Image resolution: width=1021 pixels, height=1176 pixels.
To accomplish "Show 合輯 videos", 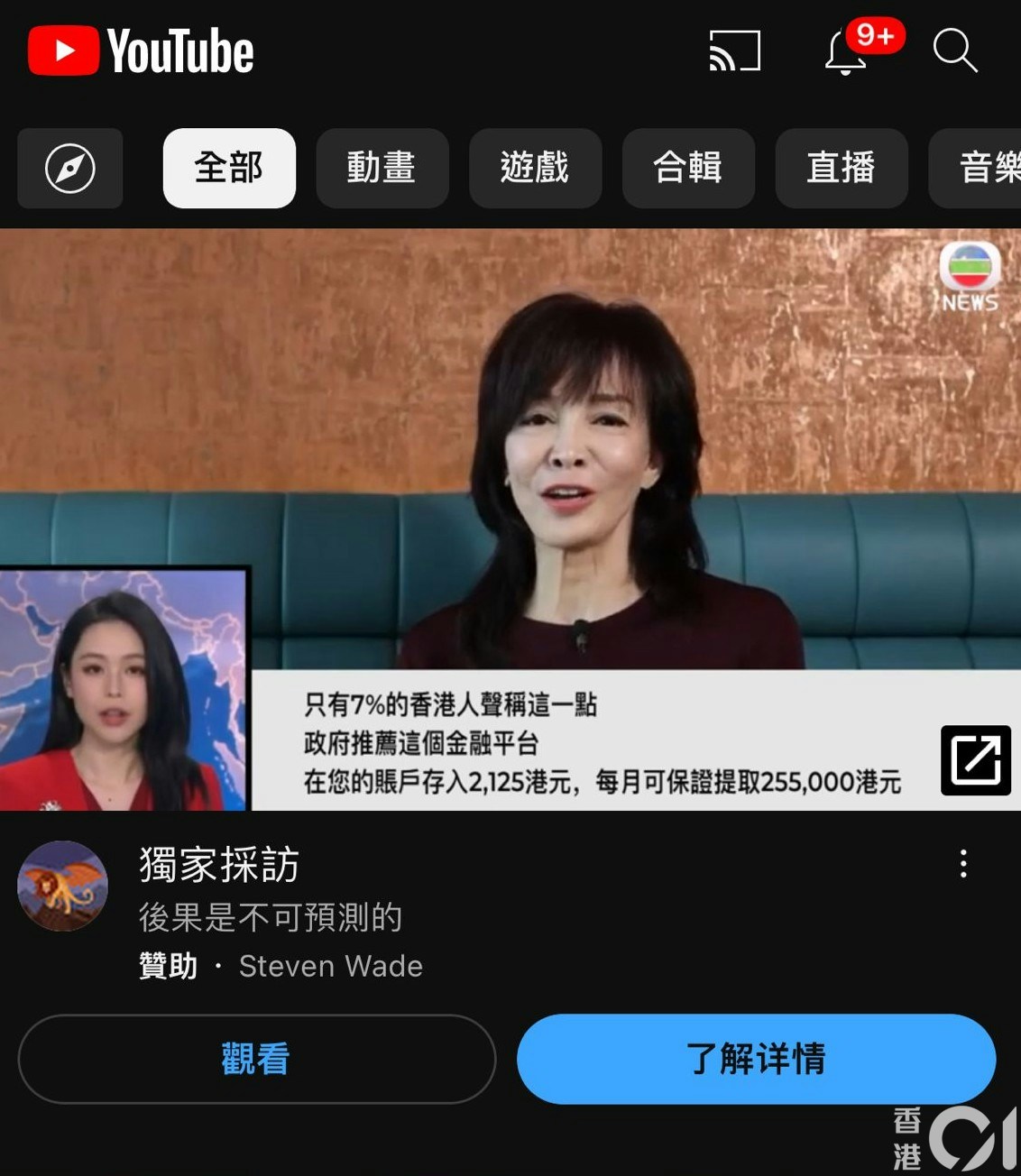I will pos(687,169).
